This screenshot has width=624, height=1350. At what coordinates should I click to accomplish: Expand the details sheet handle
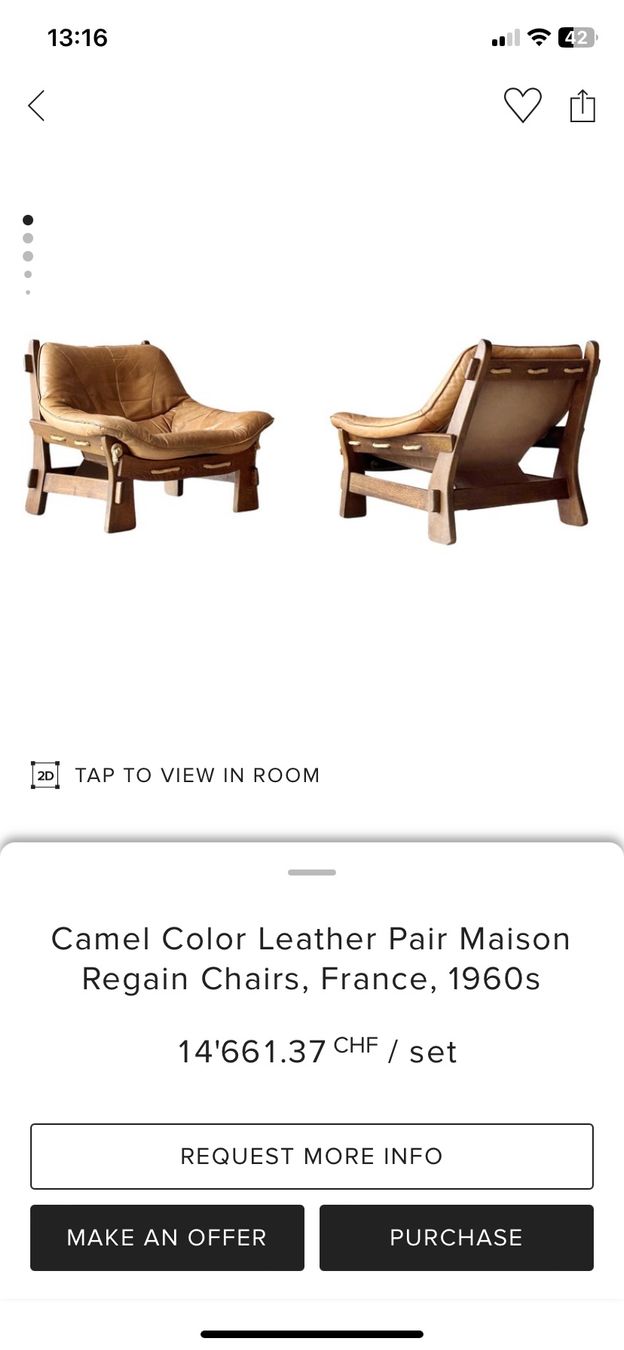(312, 872)
